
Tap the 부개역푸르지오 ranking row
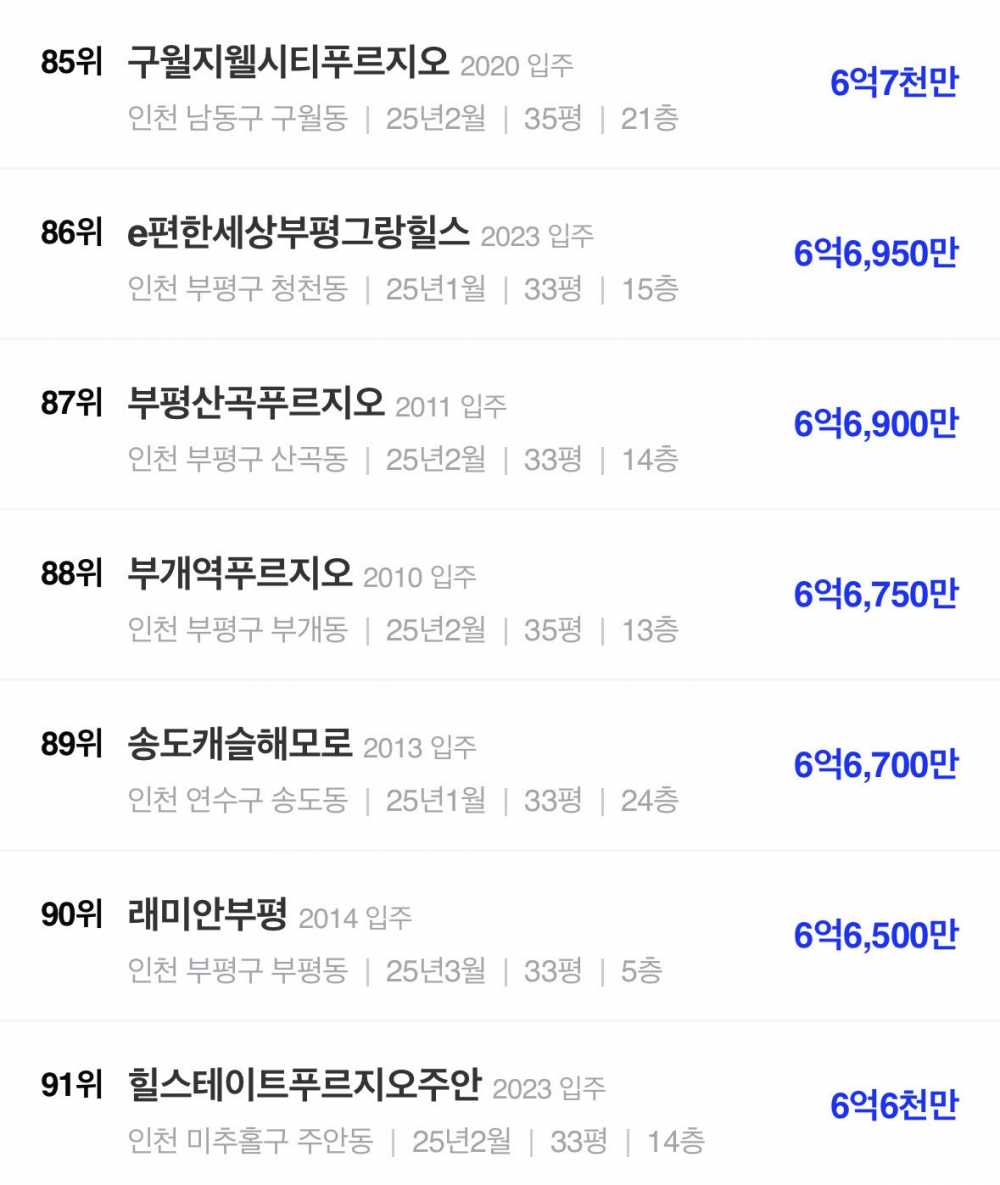coord(241,575)
